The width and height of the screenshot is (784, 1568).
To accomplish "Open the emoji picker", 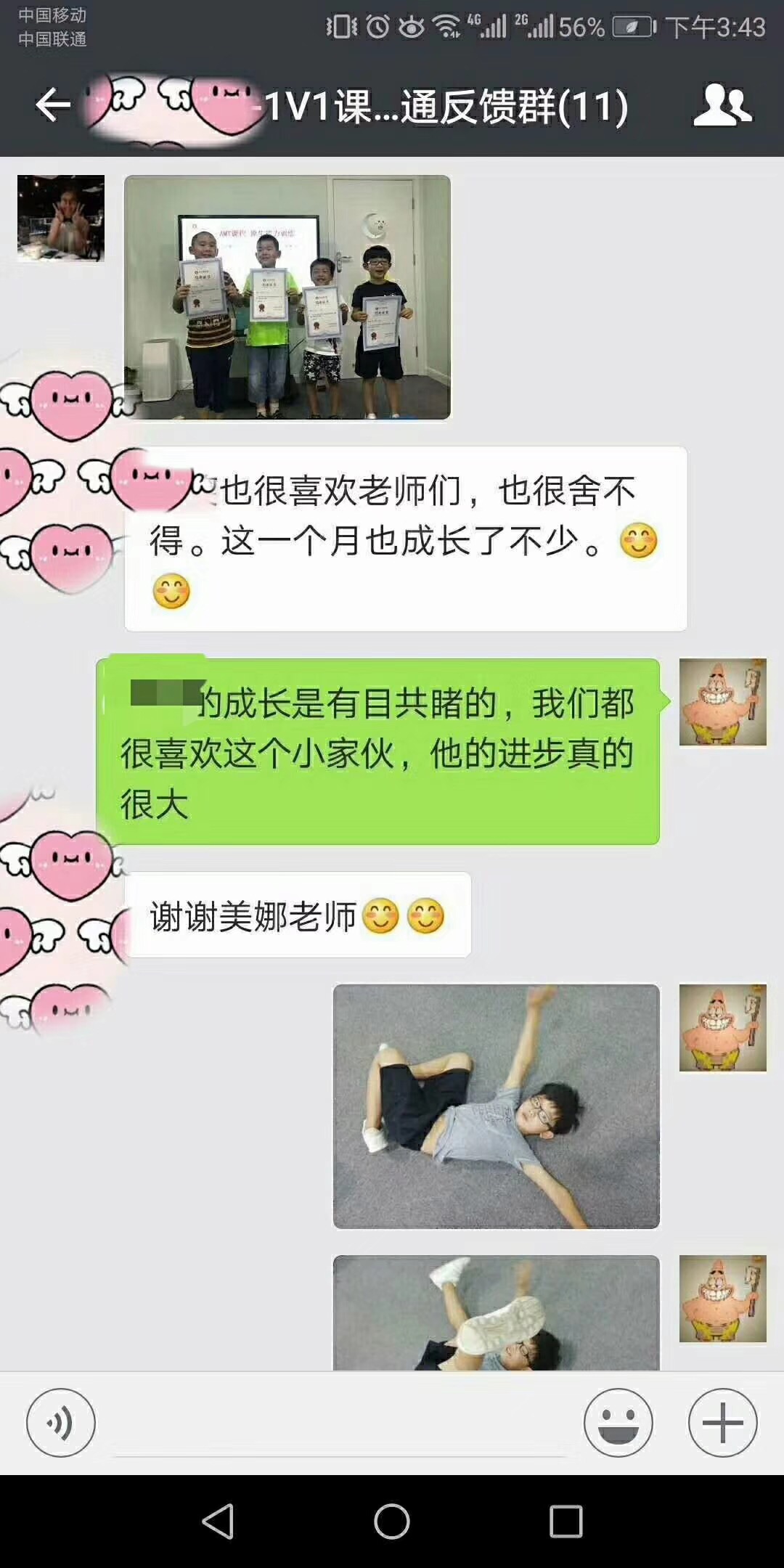I will click(x=618, y=1423).
